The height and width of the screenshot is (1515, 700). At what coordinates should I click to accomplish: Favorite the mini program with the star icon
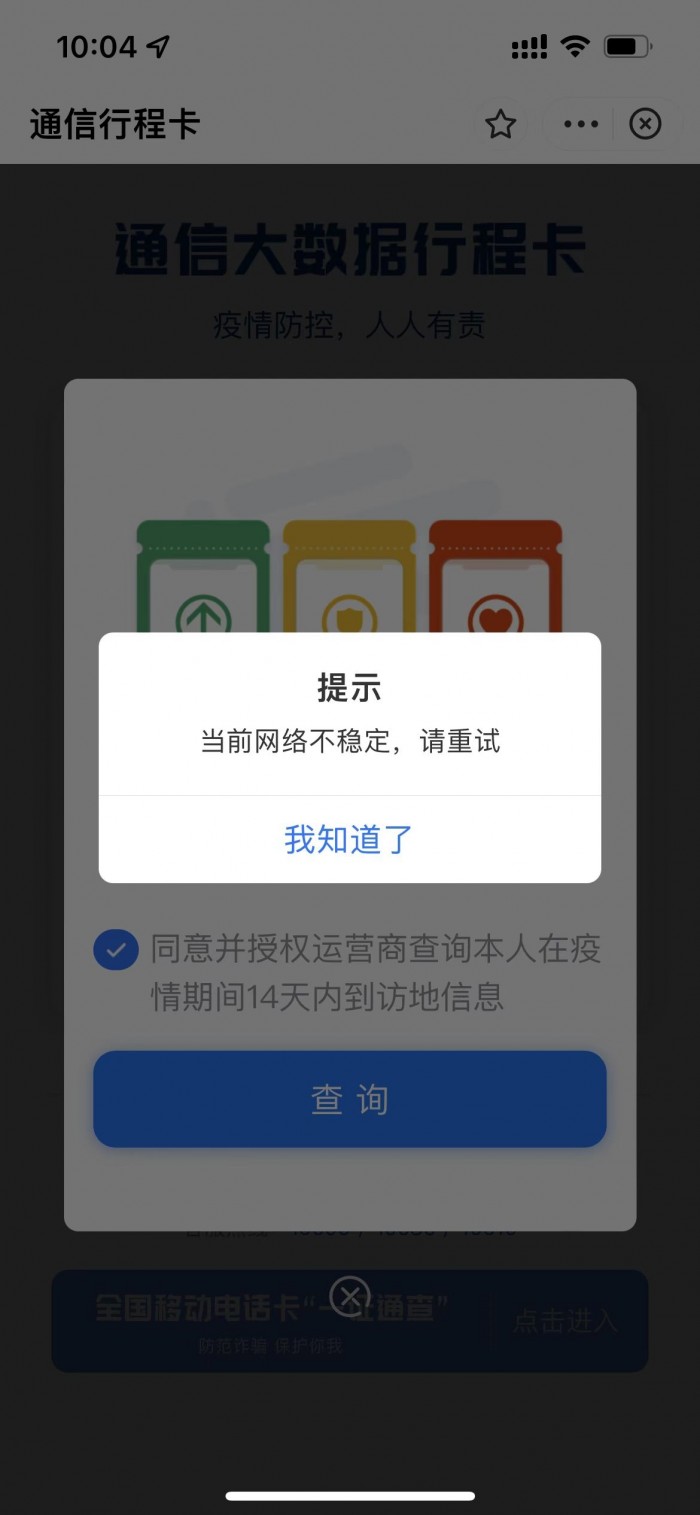coord(500,124)
